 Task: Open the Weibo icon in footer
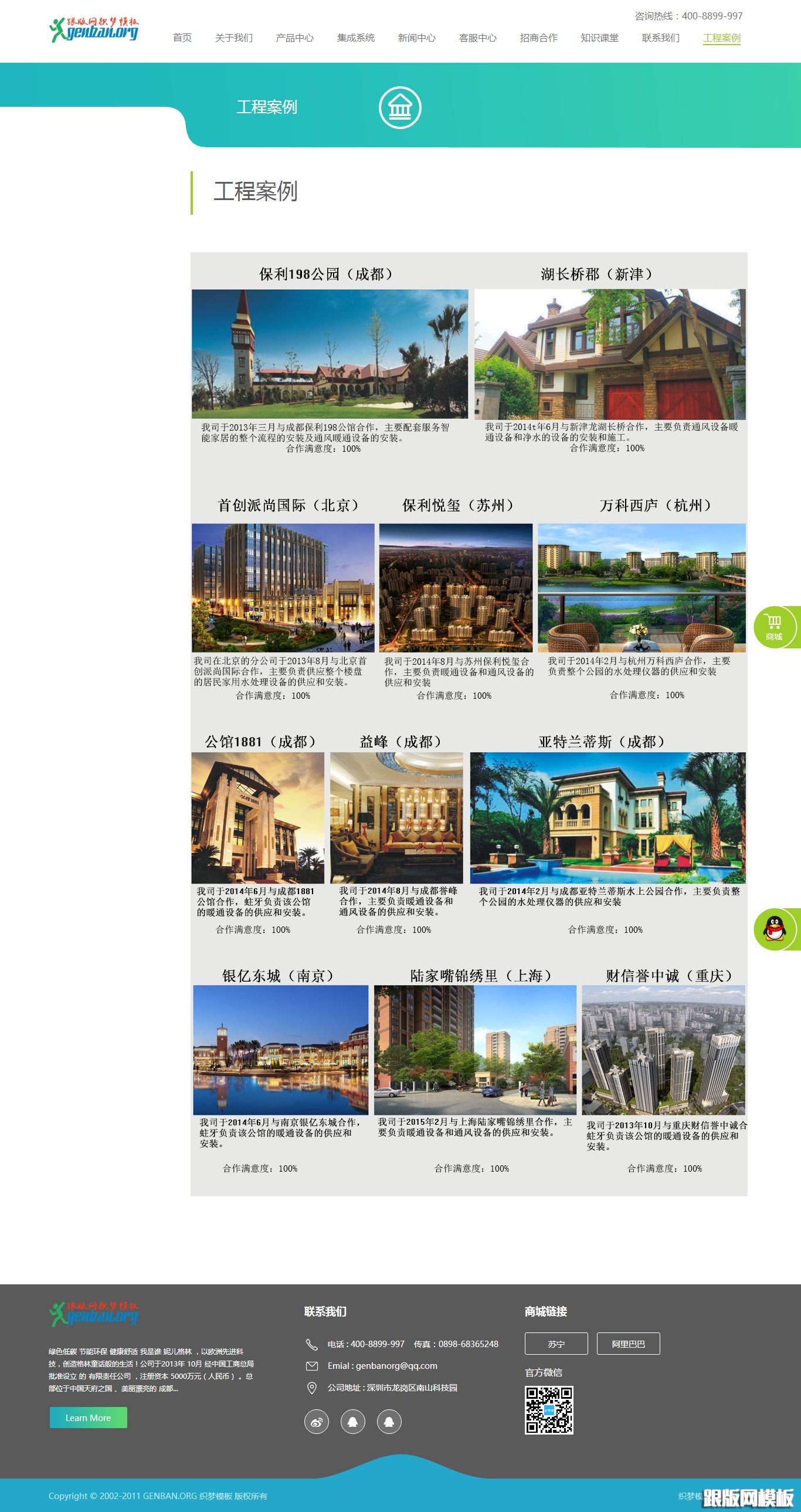[x=317, y=1422]
